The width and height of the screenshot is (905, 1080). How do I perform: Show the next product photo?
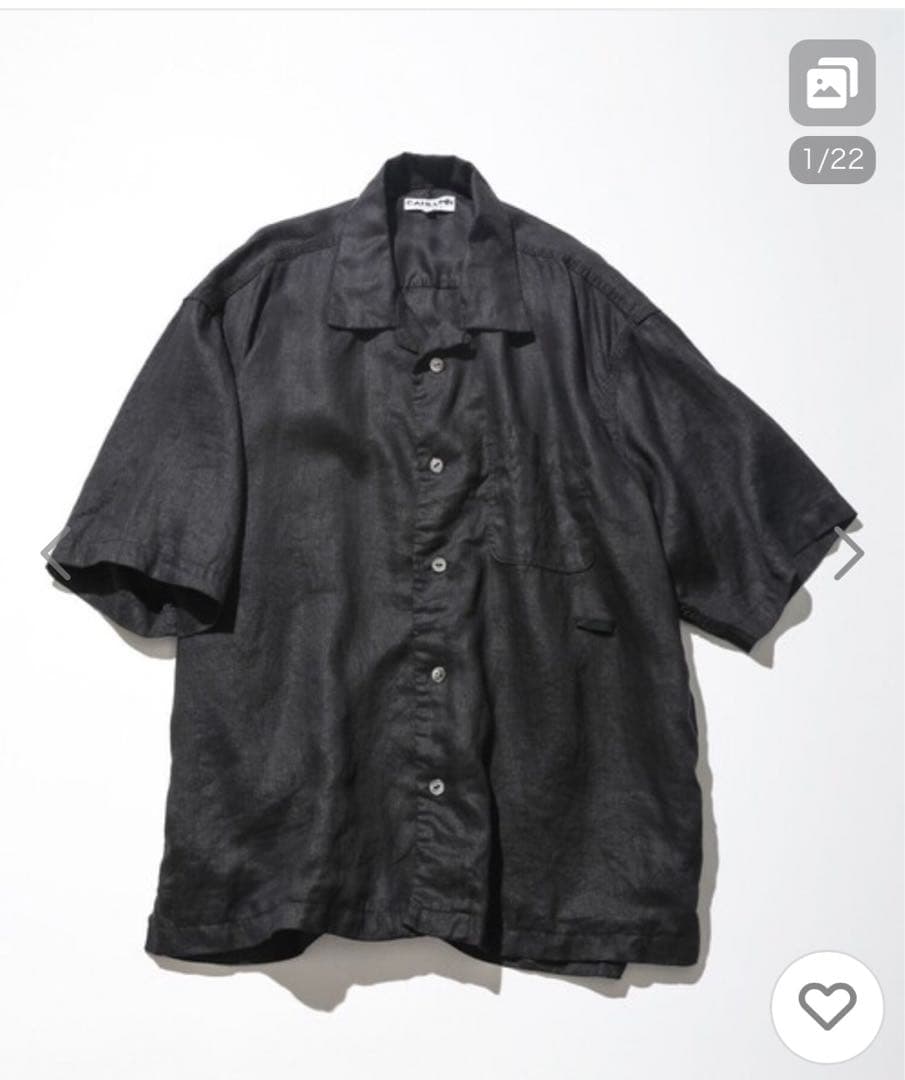(848, 554)
